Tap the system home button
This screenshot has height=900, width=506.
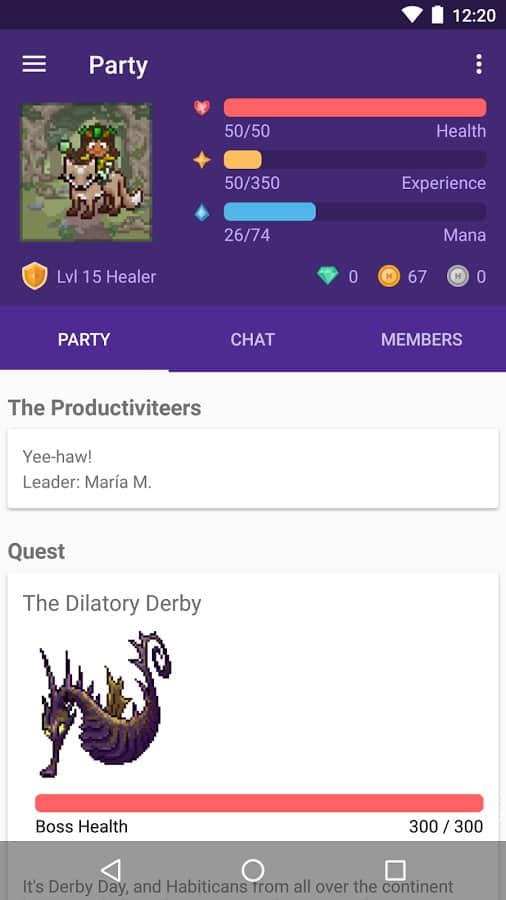252,870
